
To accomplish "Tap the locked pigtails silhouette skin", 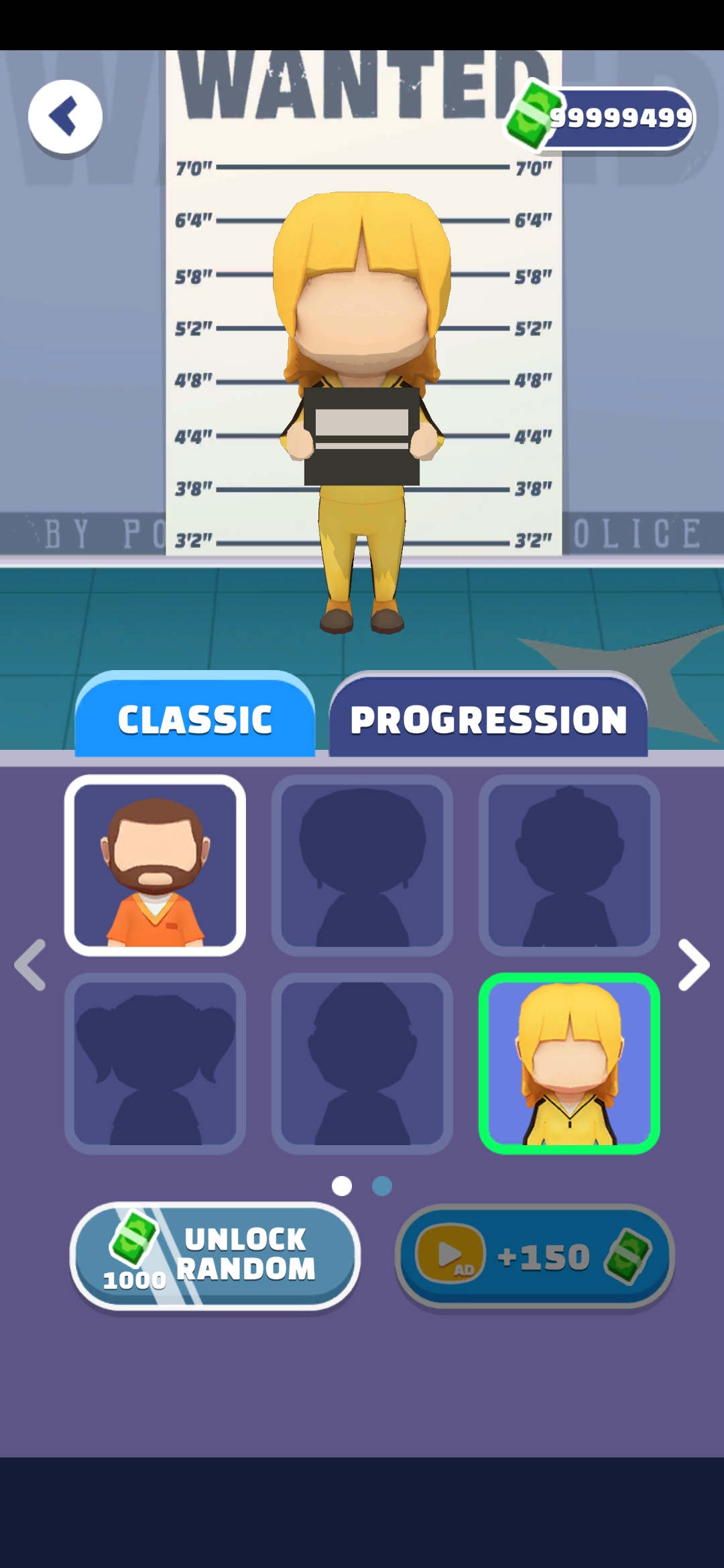I will (x=155, y=1063).
